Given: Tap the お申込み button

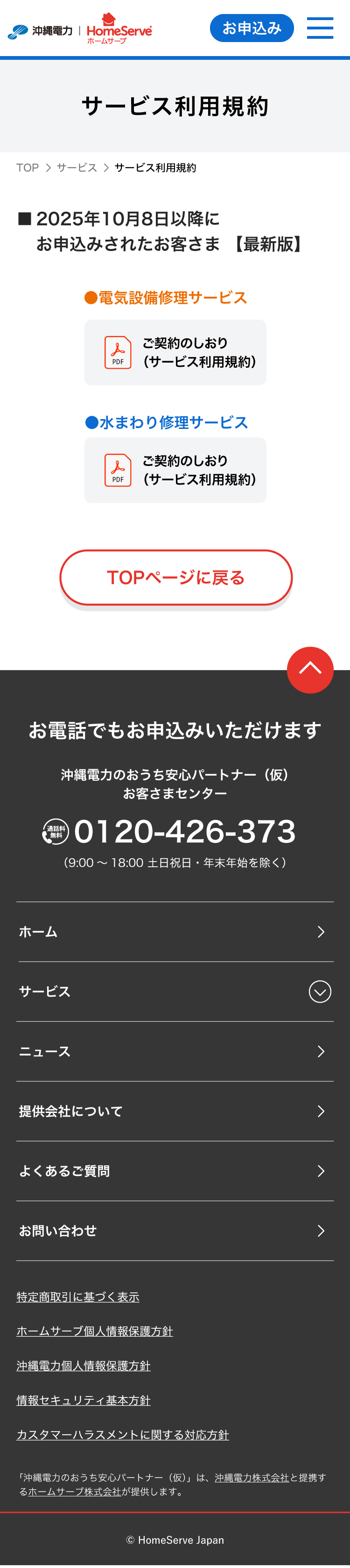Looking at the screenshot, I should tap(252, 28).
